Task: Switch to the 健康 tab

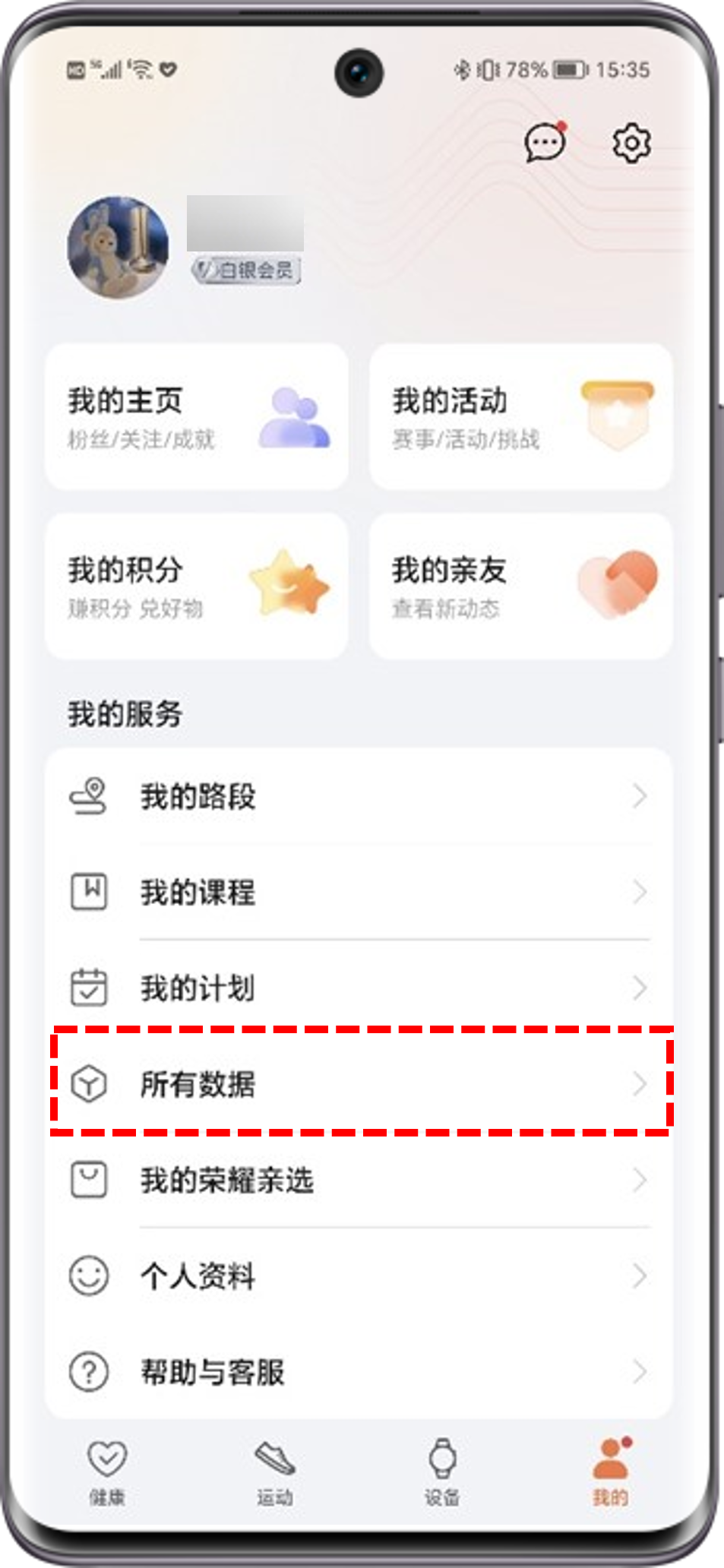Action: click(x=107, y=1472)
